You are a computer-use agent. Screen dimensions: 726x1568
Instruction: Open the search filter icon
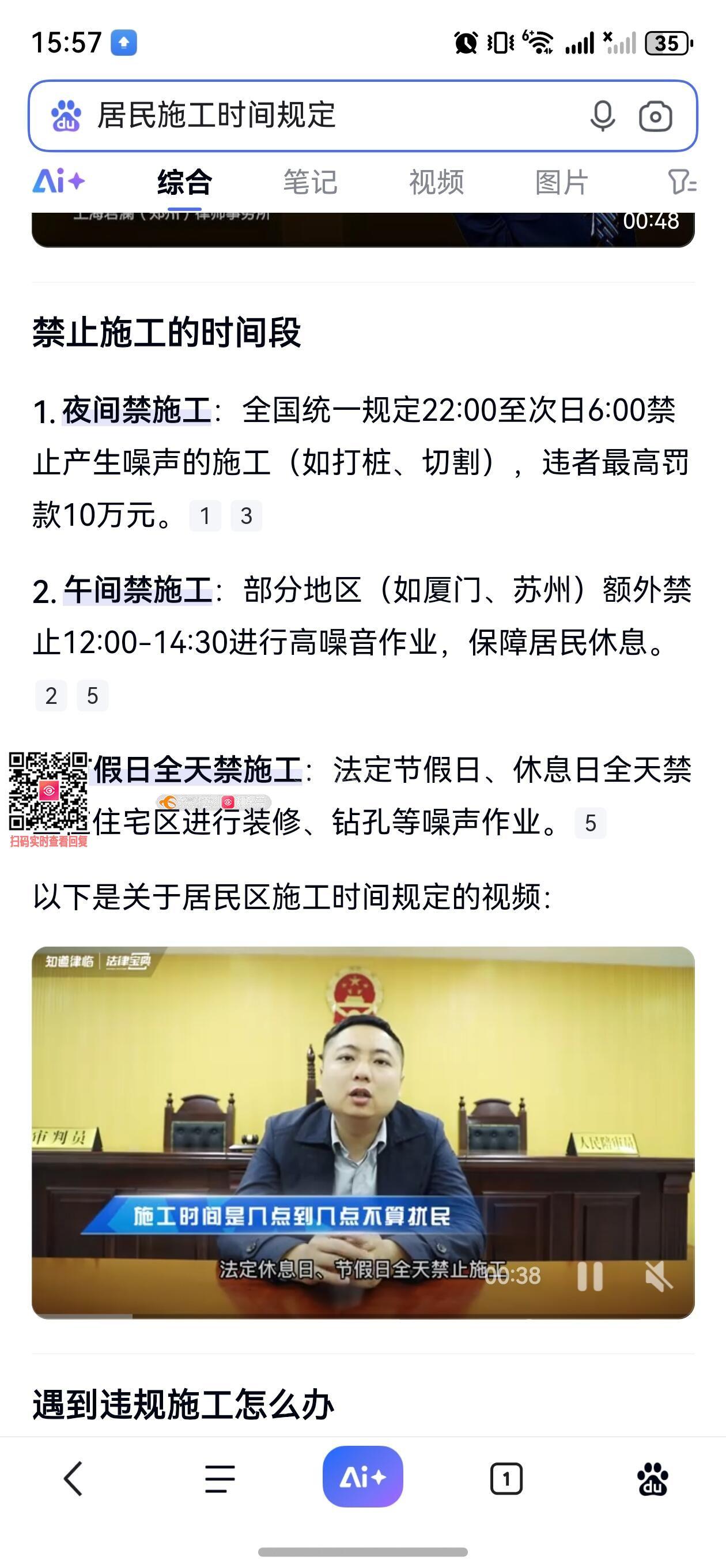pyautogui.click(x=682, y=182)
